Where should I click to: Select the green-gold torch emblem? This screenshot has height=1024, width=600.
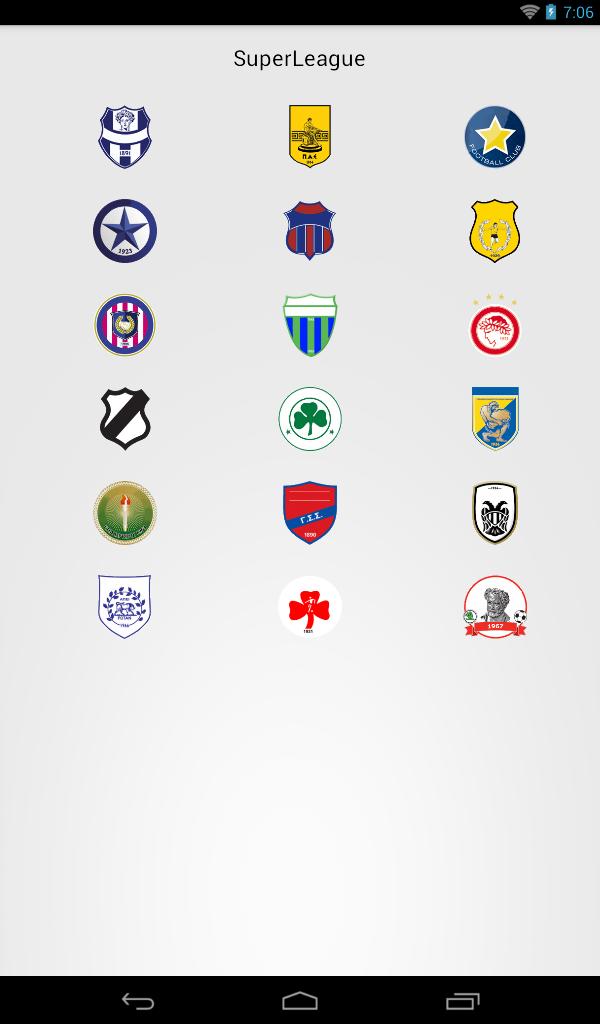click(125, 513)
